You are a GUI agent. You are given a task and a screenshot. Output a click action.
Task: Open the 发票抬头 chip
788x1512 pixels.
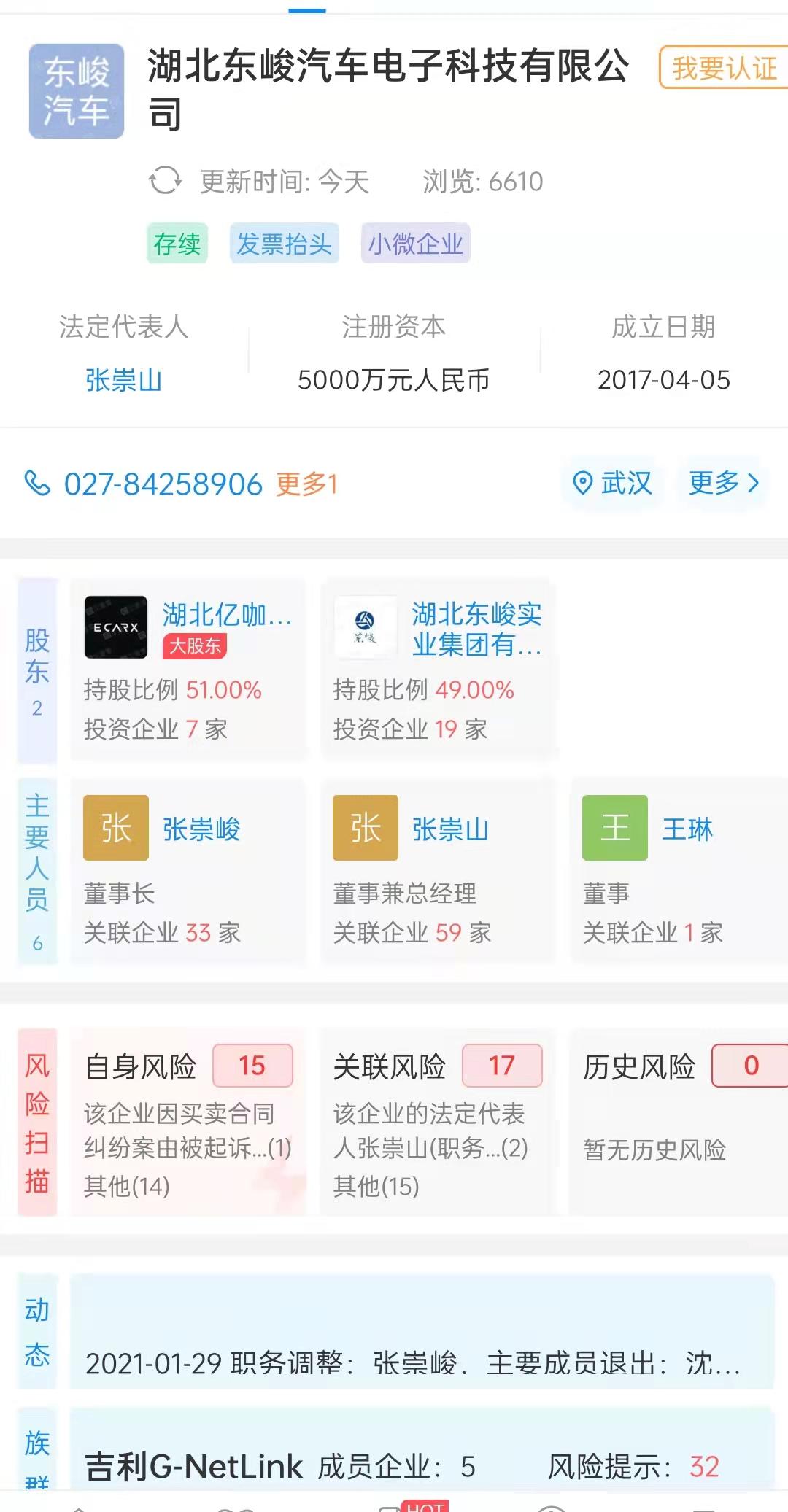coord(284,244)
